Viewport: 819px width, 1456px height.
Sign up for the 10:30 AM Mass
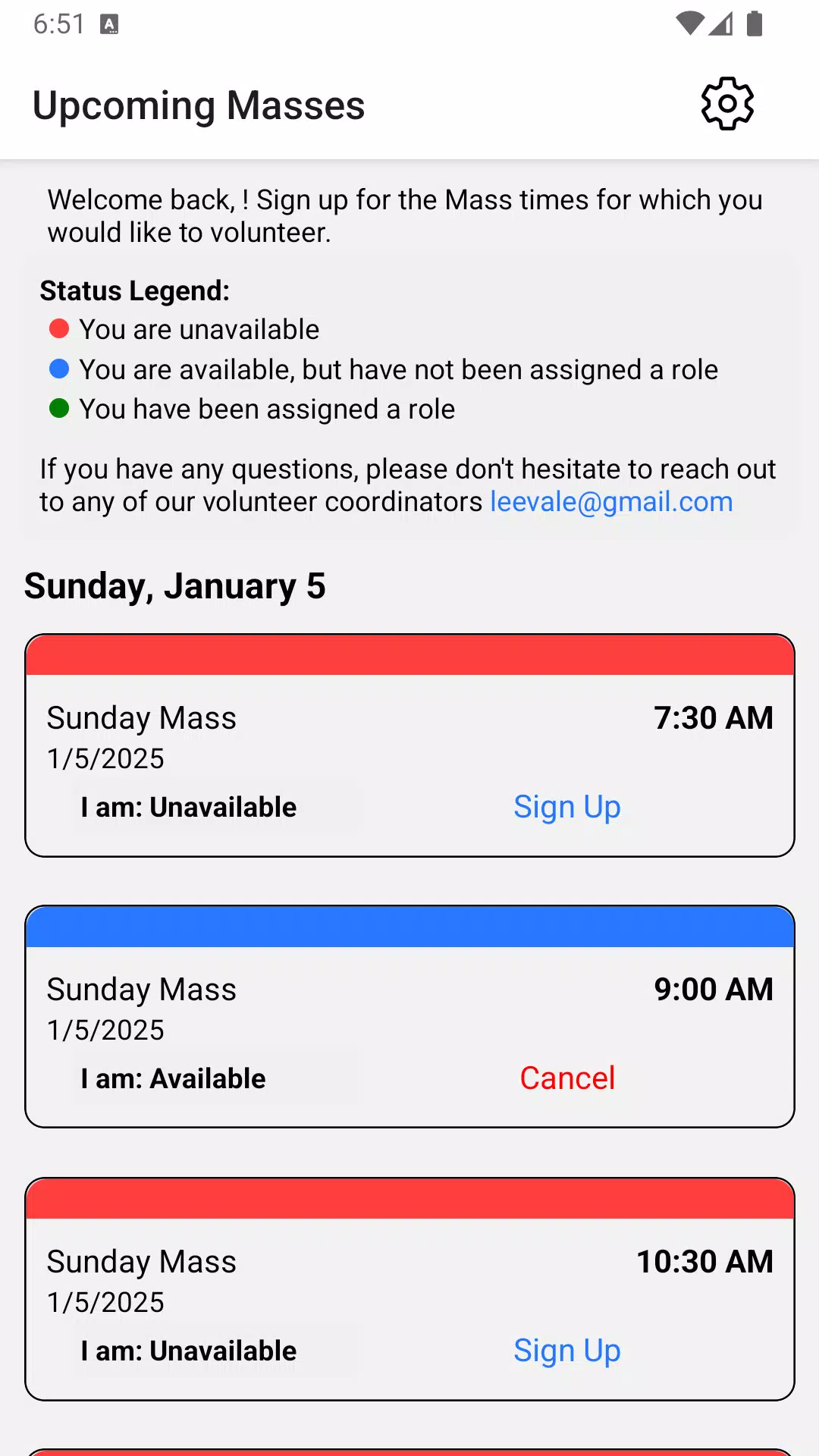[x=566, y=1351]
